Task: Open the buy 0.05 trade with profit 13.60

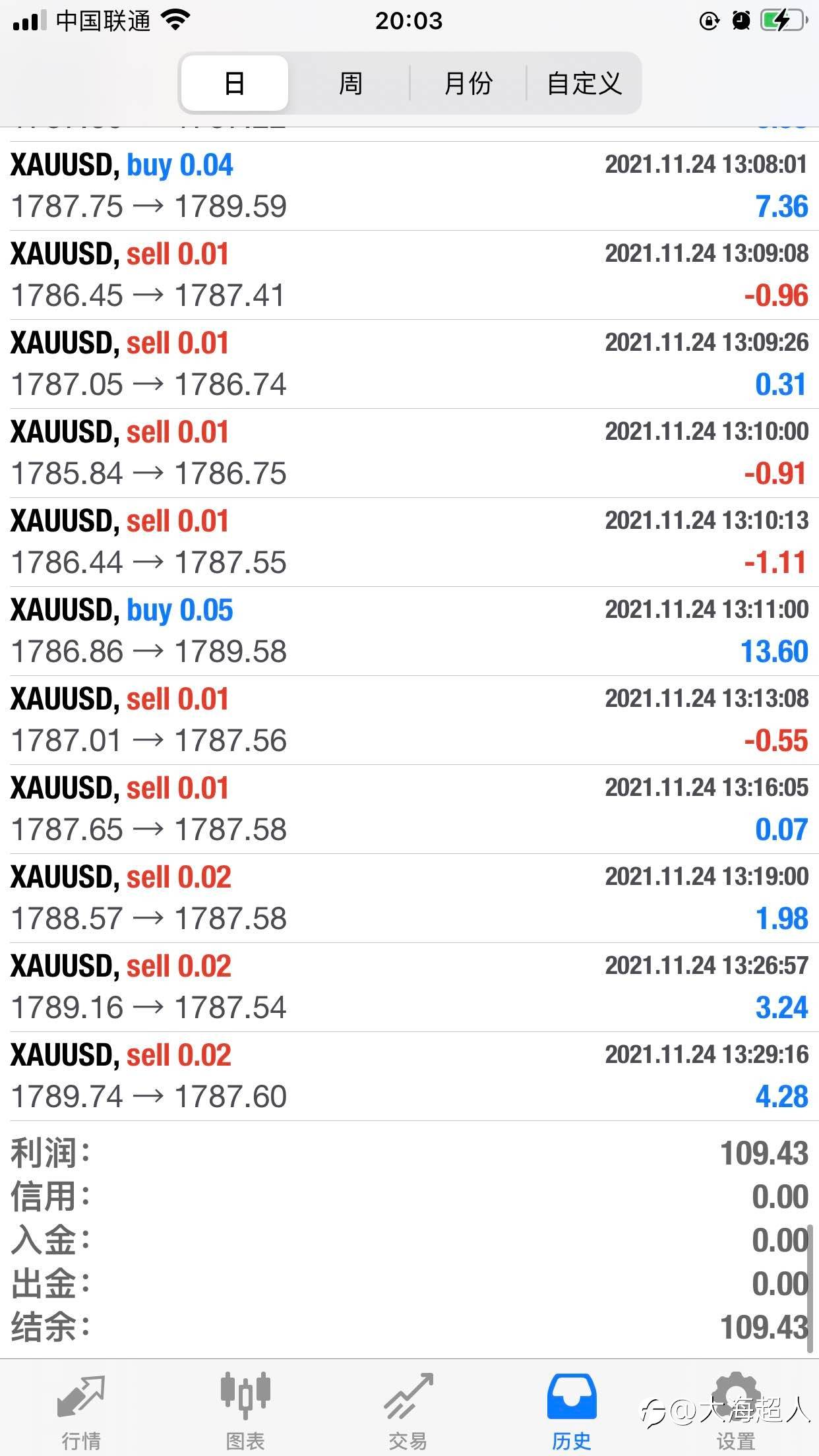Action: 409,631
